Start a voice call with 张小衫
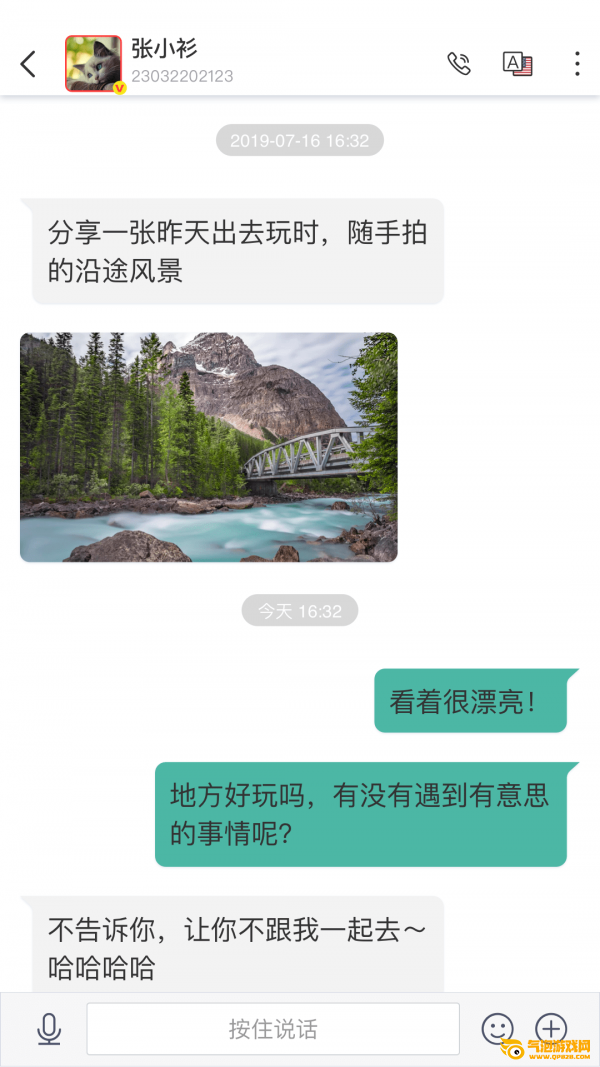The image size is (600, 1067). tap(459, 64)
